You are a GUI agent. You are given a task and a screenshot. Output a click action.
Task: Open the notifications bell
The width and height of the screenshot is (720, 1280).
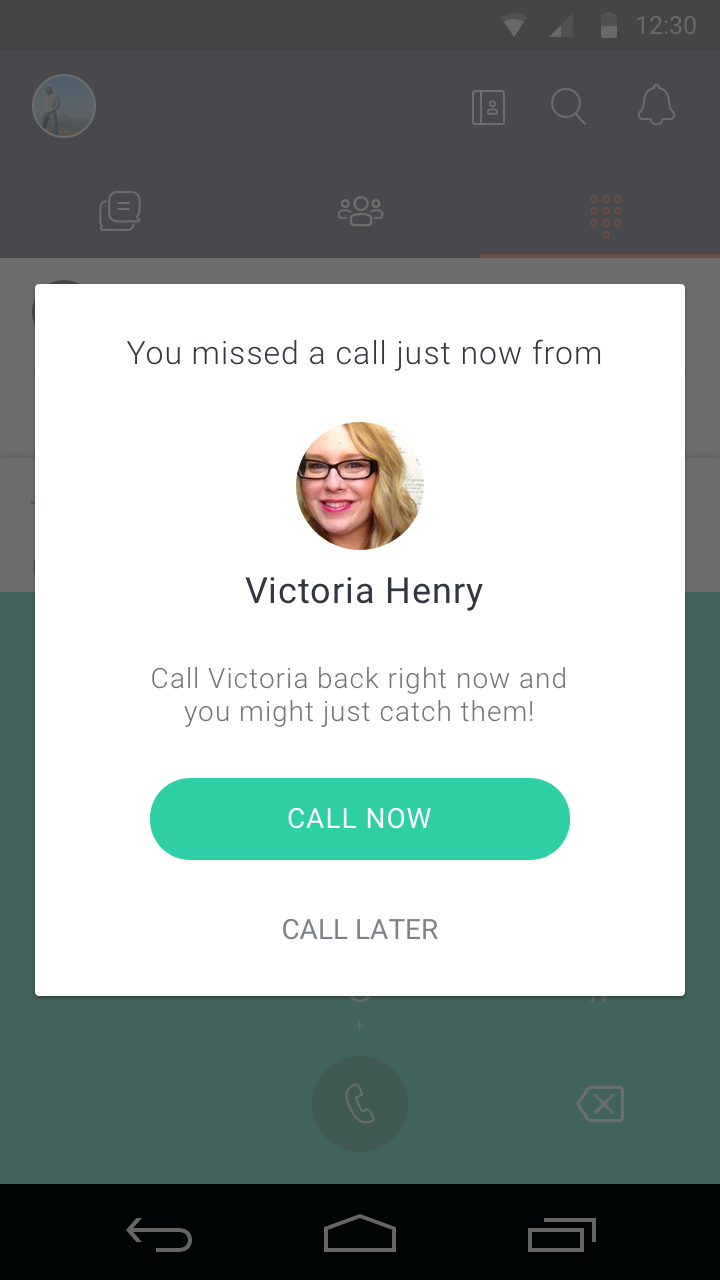pyautogui.click(x=656, y=106)
